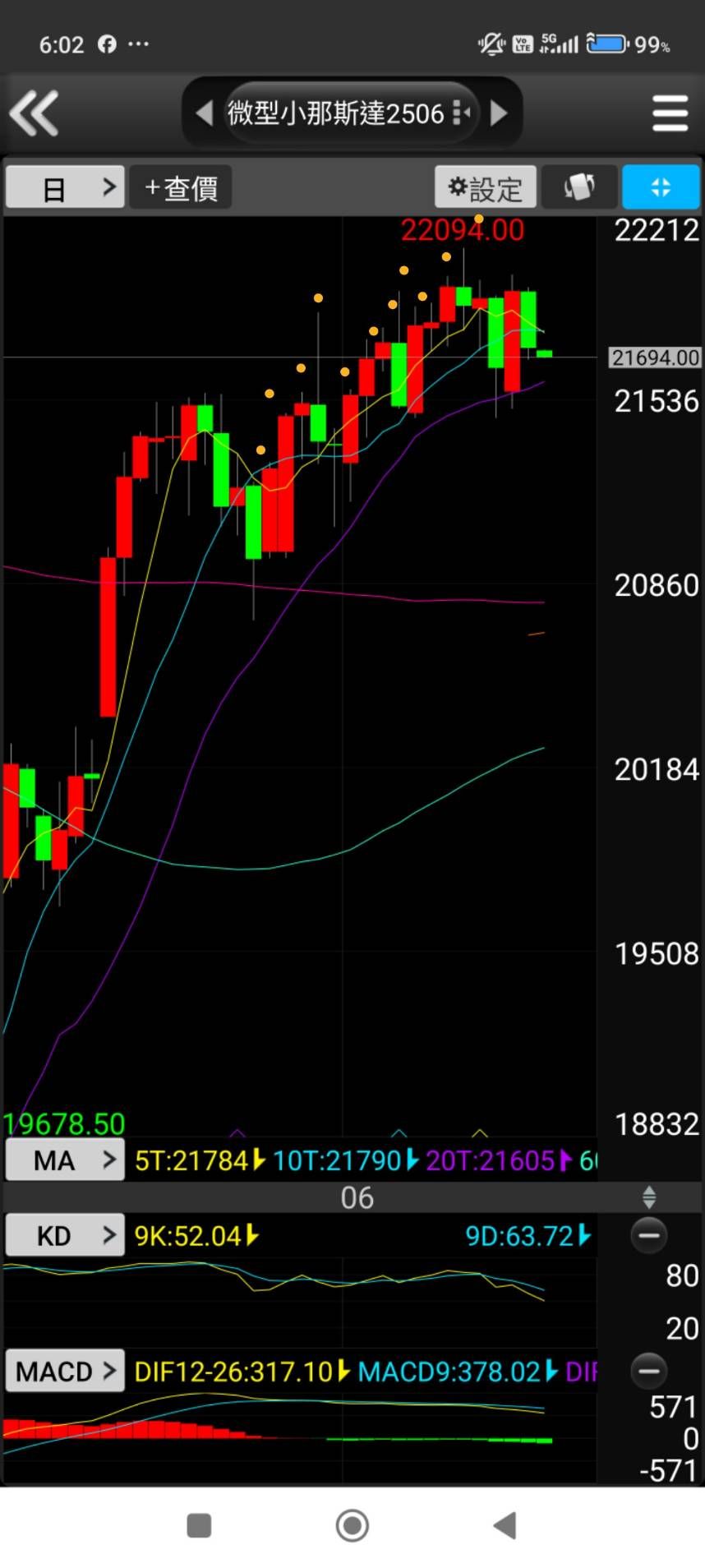Image resolution: width=705 pixels, height=1568 pixels.
Task: Tap the panel resize arrows handle
Action: click(648, 1197)
